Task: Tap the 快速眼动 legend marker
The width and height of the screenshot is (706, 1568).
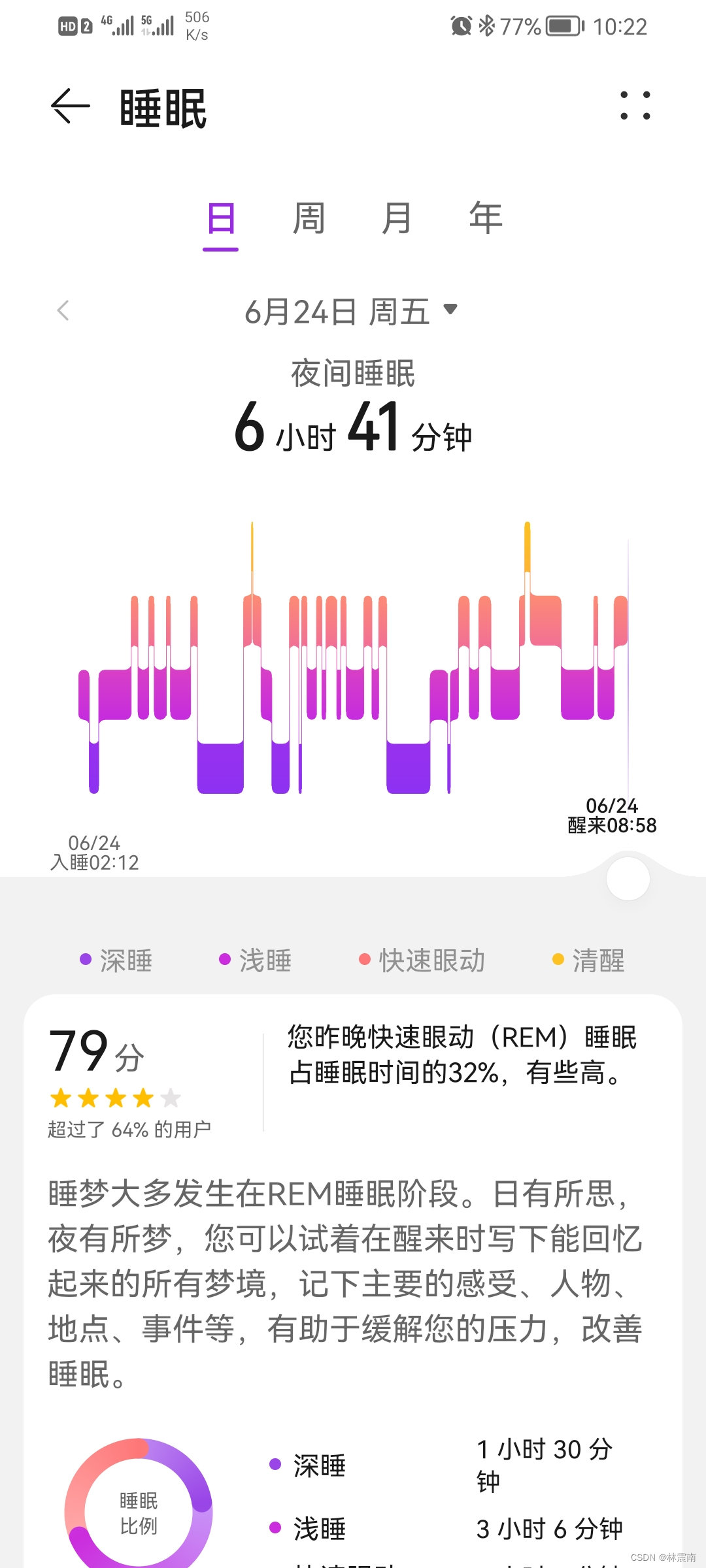Action: click(x=364, y=959)
